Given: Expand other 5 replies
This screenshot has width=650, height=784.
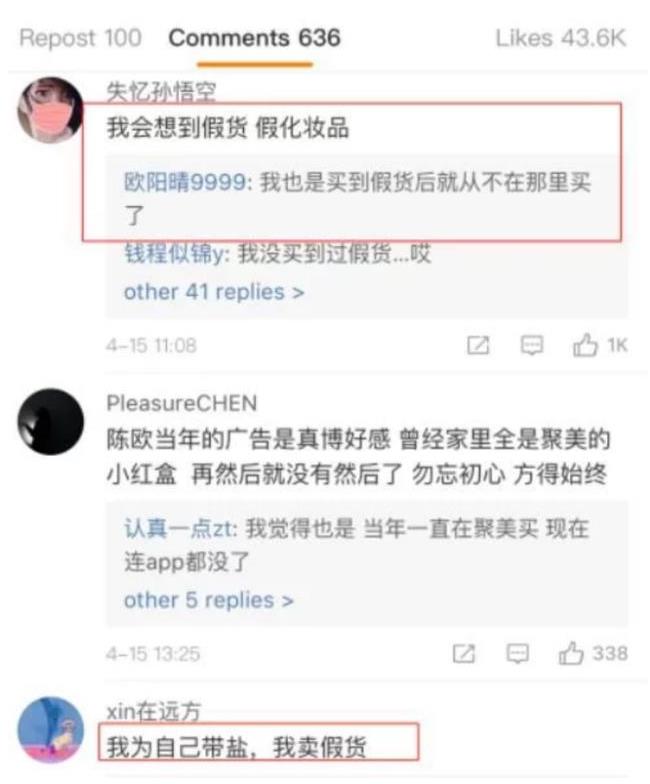Looking at the screenshot, I should [x=208, y=600].
